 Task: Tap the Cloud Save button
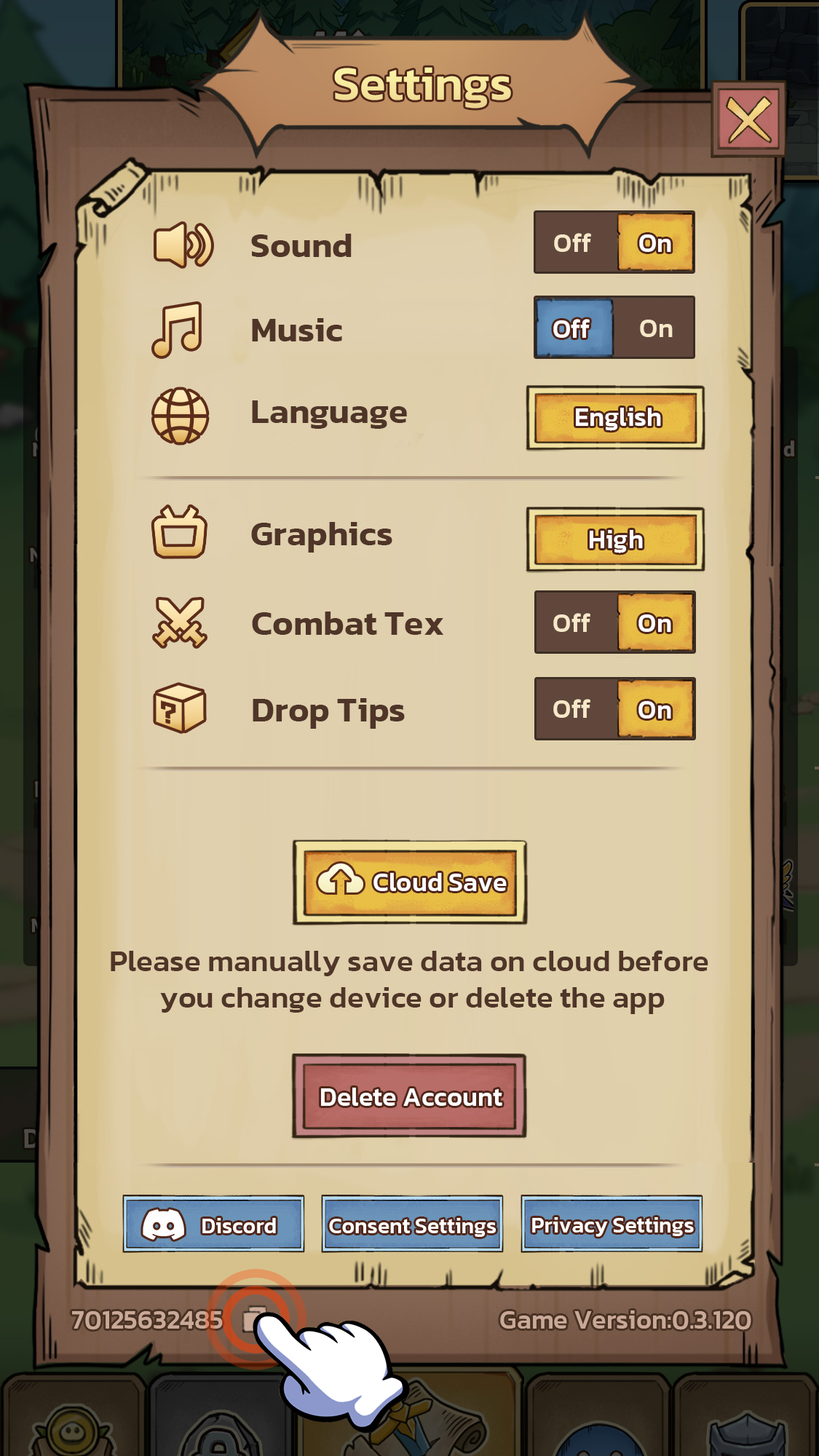tap(410, 882)
